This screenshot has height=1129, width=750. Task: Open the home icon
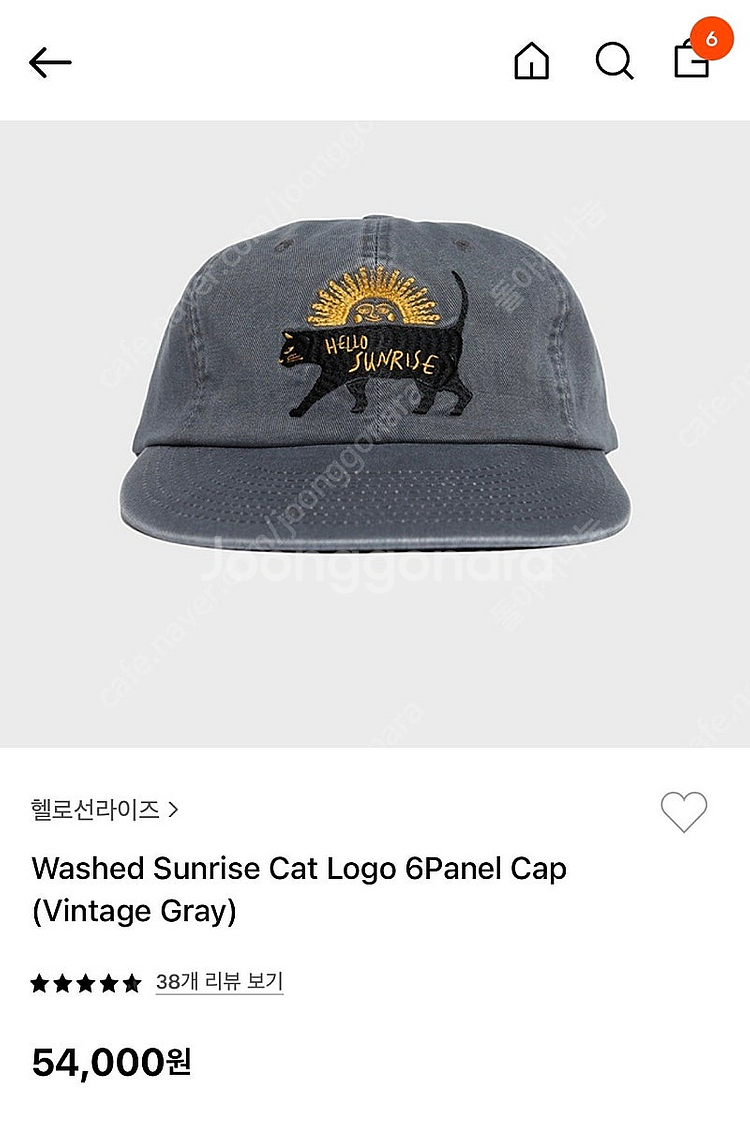[x=531, y=62]
